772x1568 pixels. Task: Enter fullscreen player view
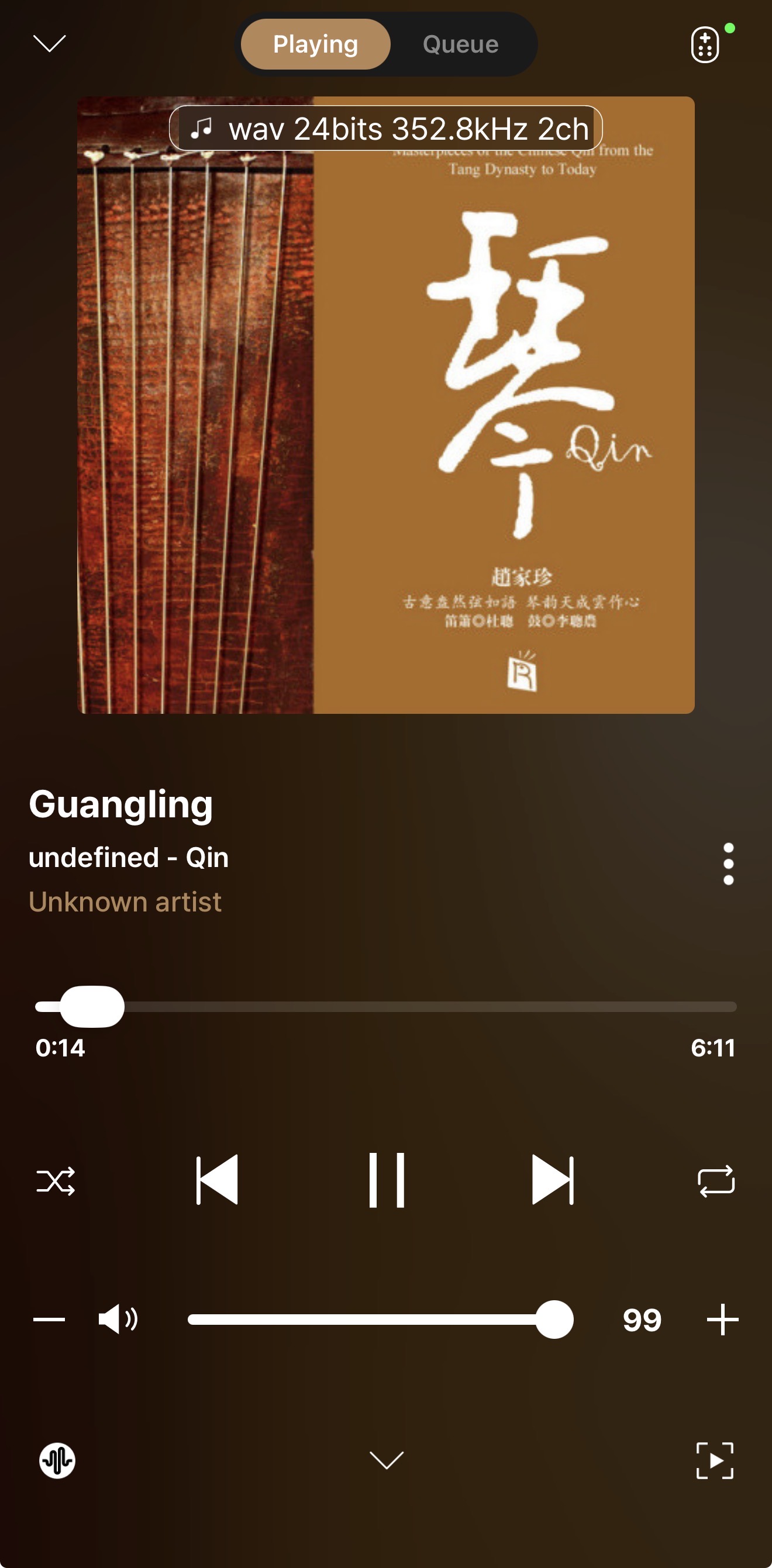tap(715, 1460)
